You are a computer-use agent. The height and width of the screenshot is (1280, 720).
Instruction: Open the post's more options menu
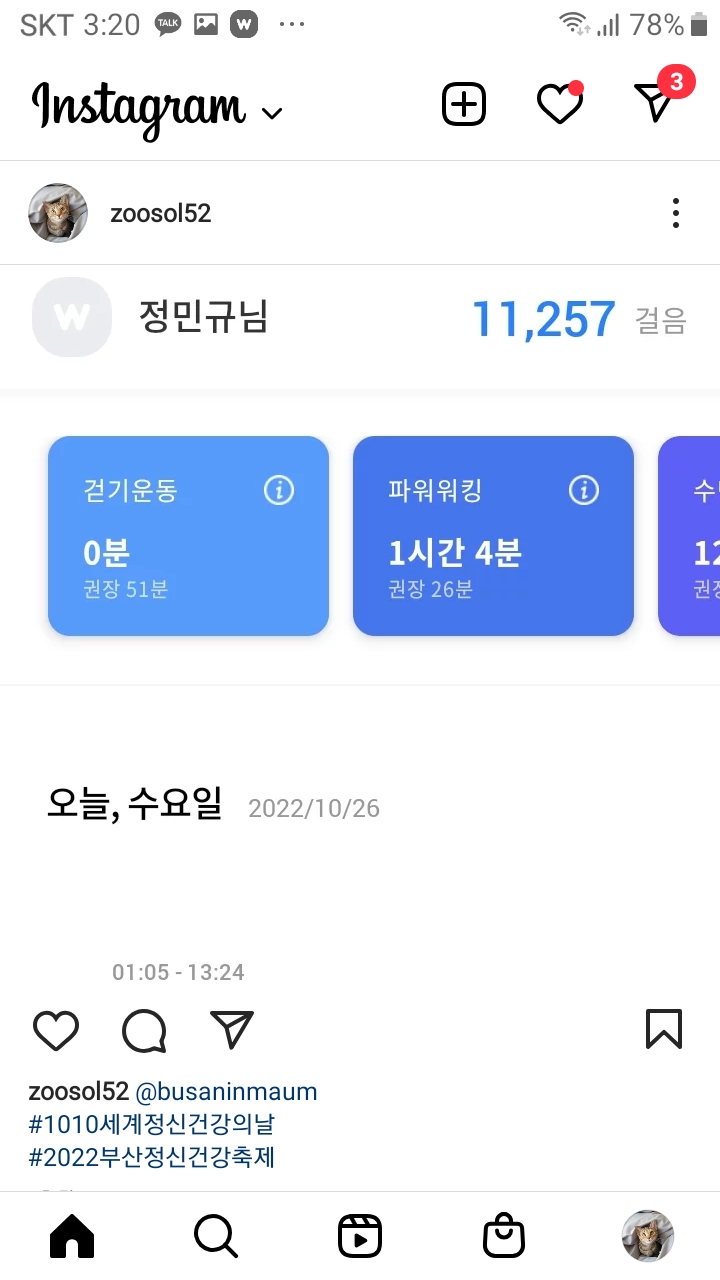tap(676, 213)
